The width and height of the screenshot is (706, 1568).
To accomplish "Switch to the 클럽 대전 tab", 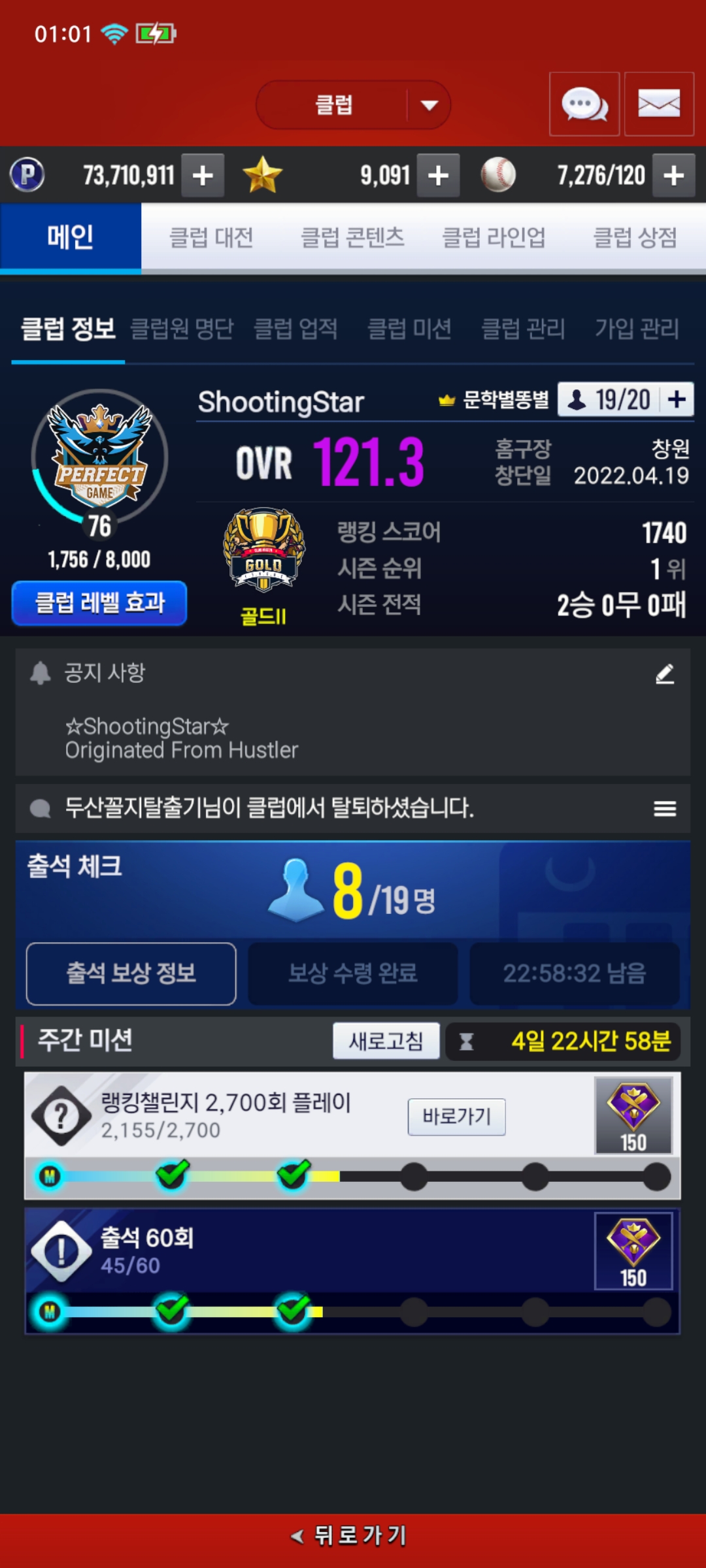I will click(x=211, y=237).
